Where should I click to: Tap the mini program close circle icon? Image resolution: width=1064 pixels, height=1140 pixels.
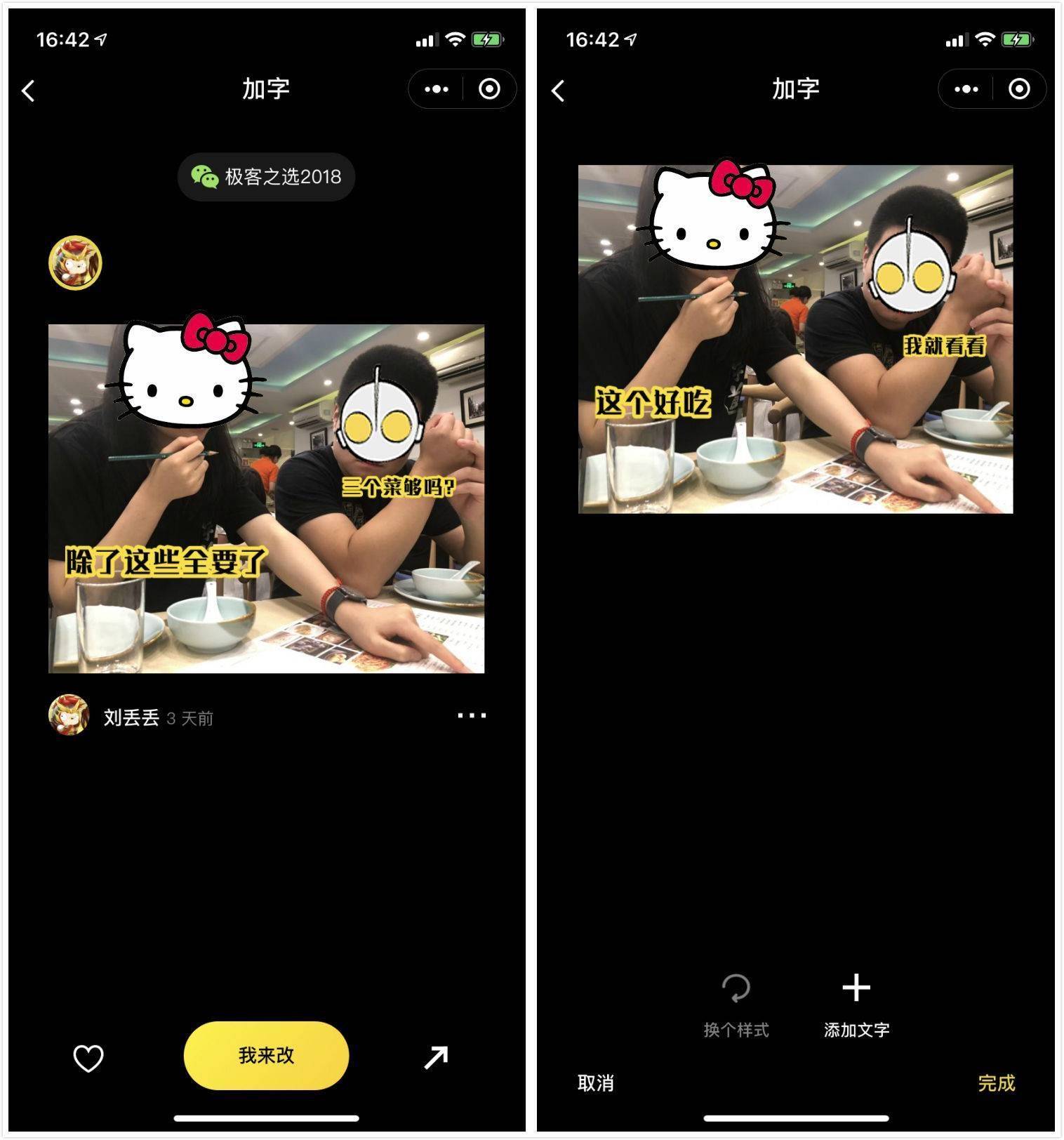pyautogui.click(x=490, y=88)
